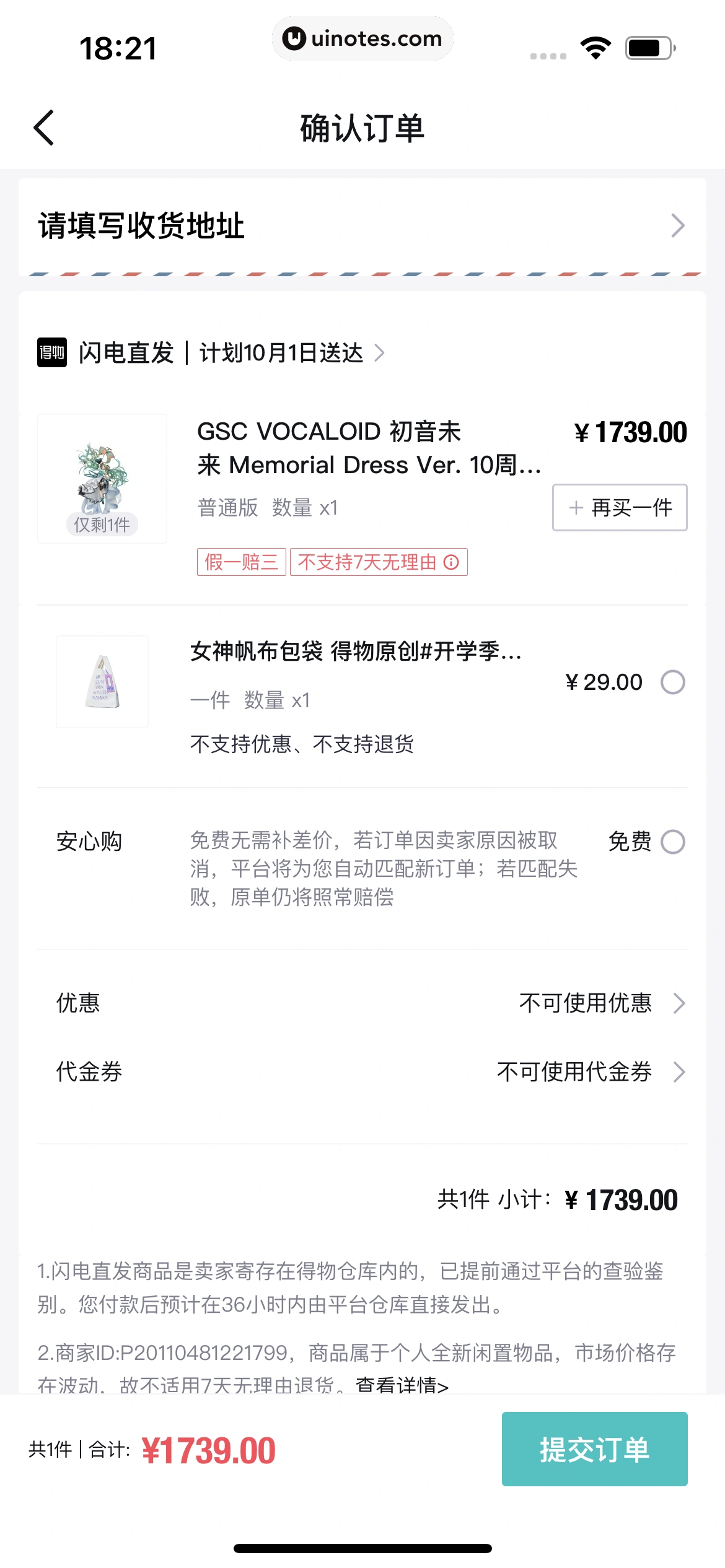Tap the 得物 brand logo icon

pos(52,354)
